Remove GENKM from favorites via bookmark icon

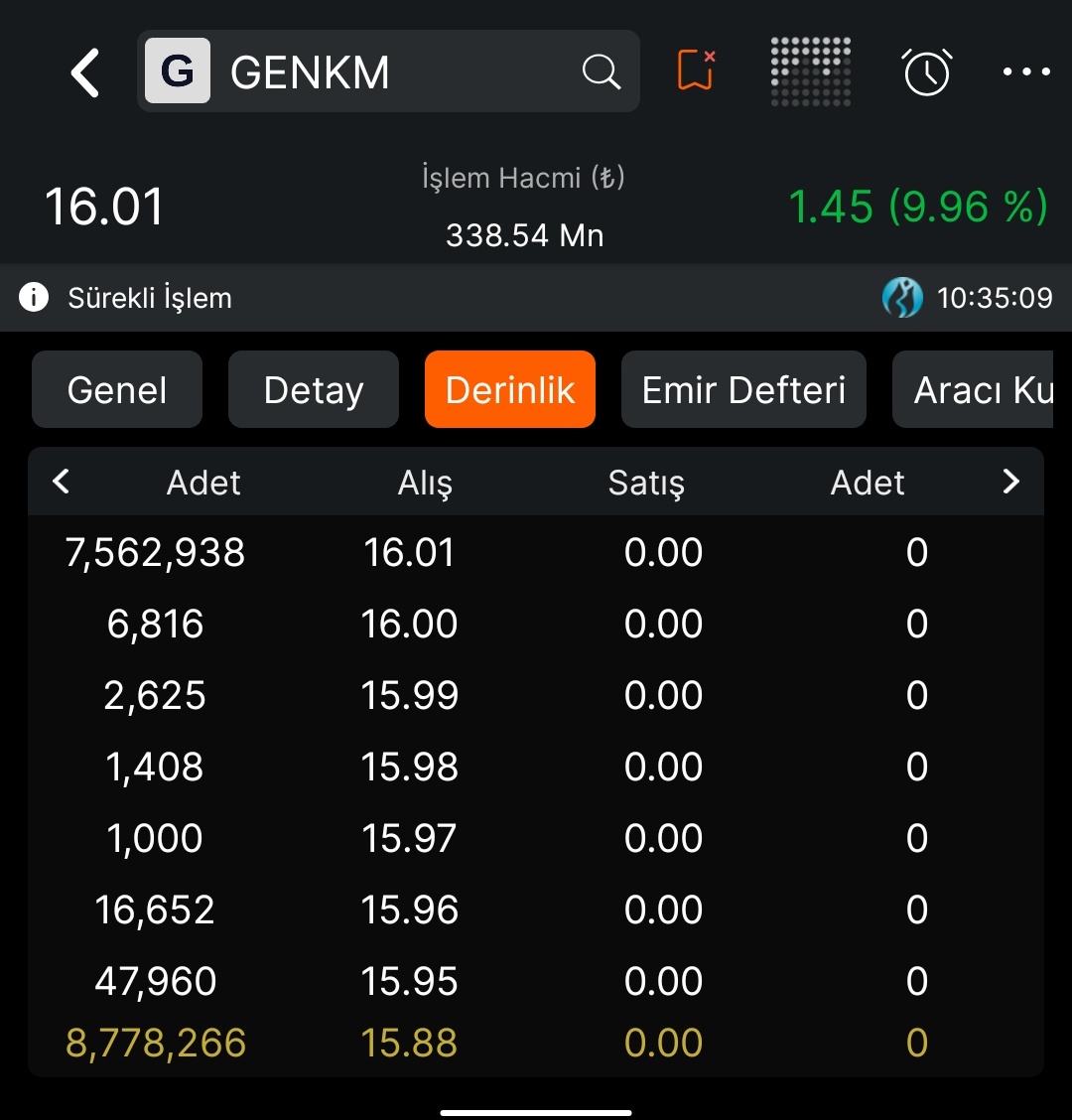(697, 70)
